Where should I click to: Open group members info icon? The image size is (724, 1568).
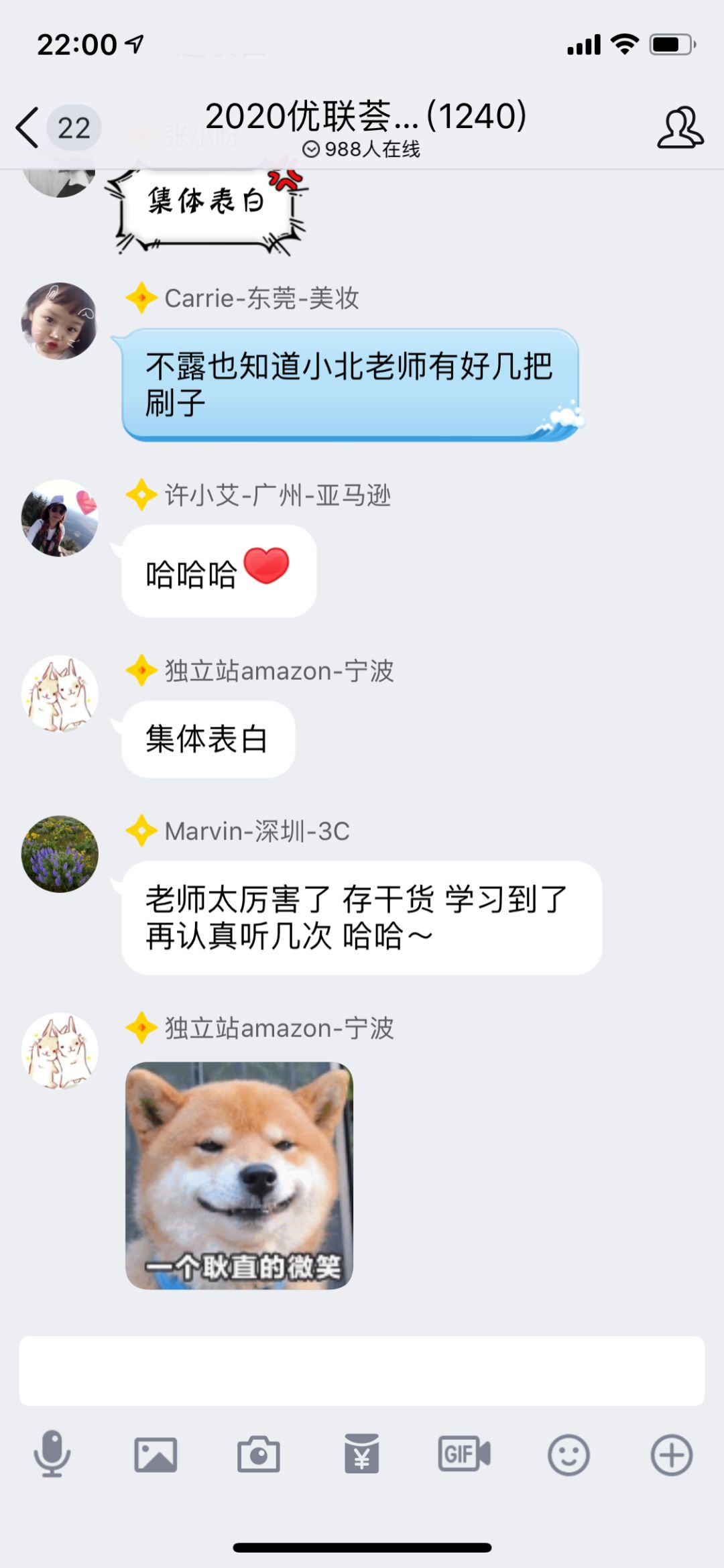680,127
